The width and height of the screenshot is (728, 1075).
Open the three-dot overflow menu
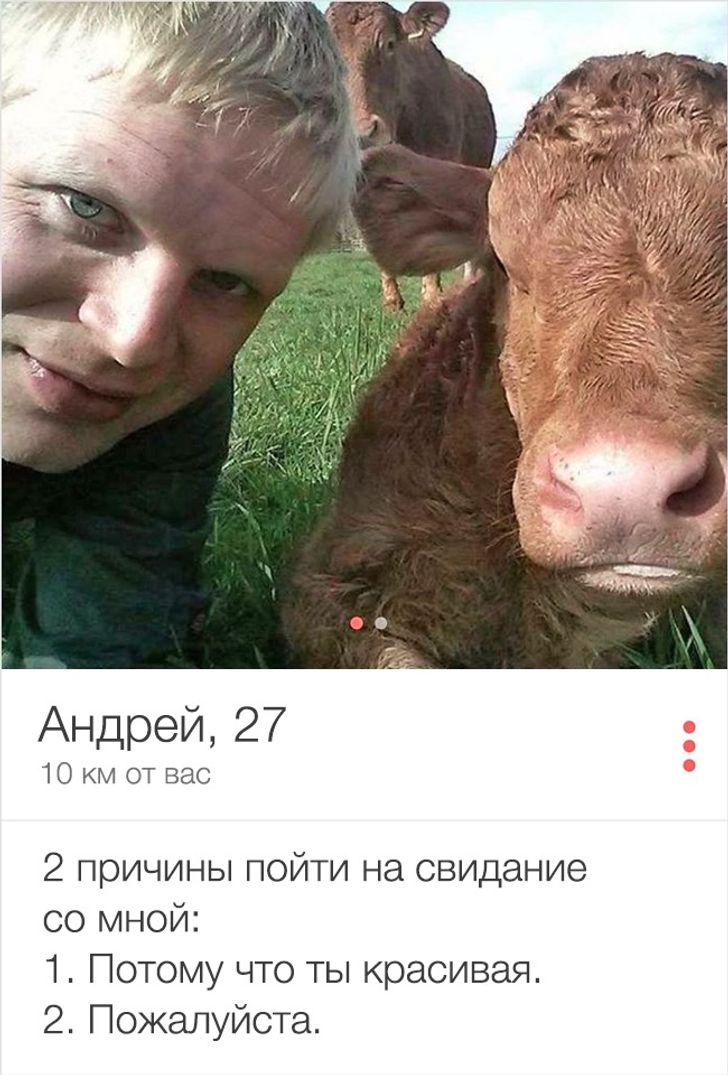point(688,745)
